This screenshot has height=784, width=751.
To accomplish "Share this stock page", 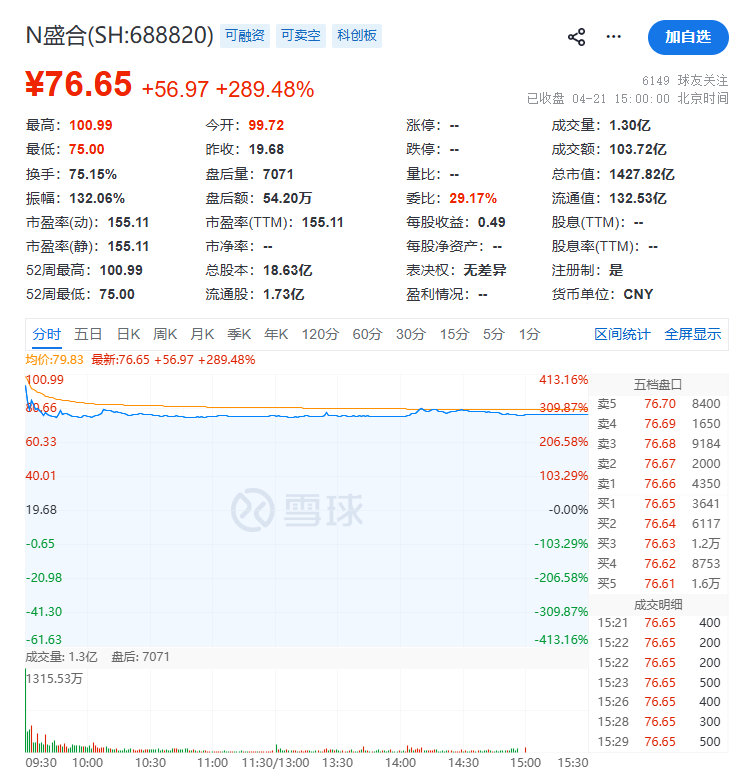I will pyautogui.click(x=576, y=37).
